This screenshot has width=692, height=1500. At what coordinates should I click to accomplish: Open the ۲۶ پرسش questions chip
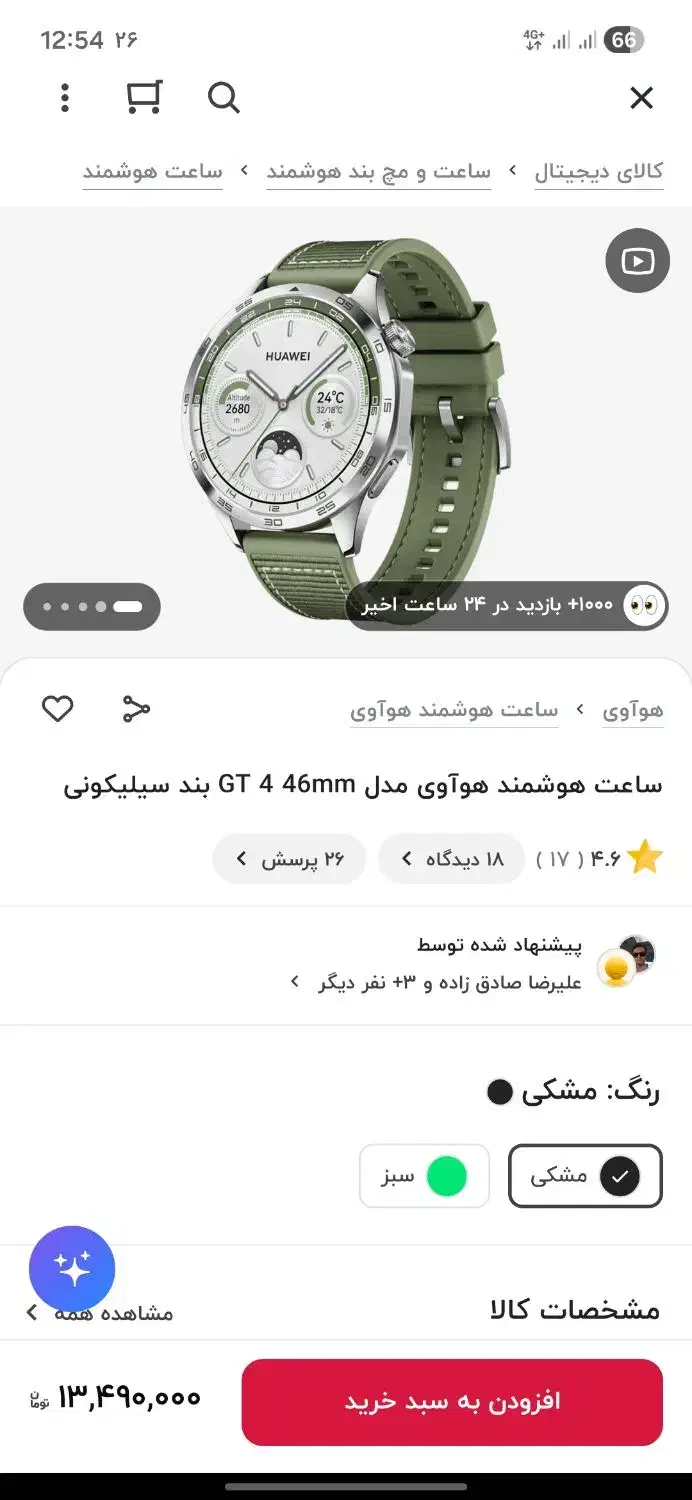click(290, 859)
